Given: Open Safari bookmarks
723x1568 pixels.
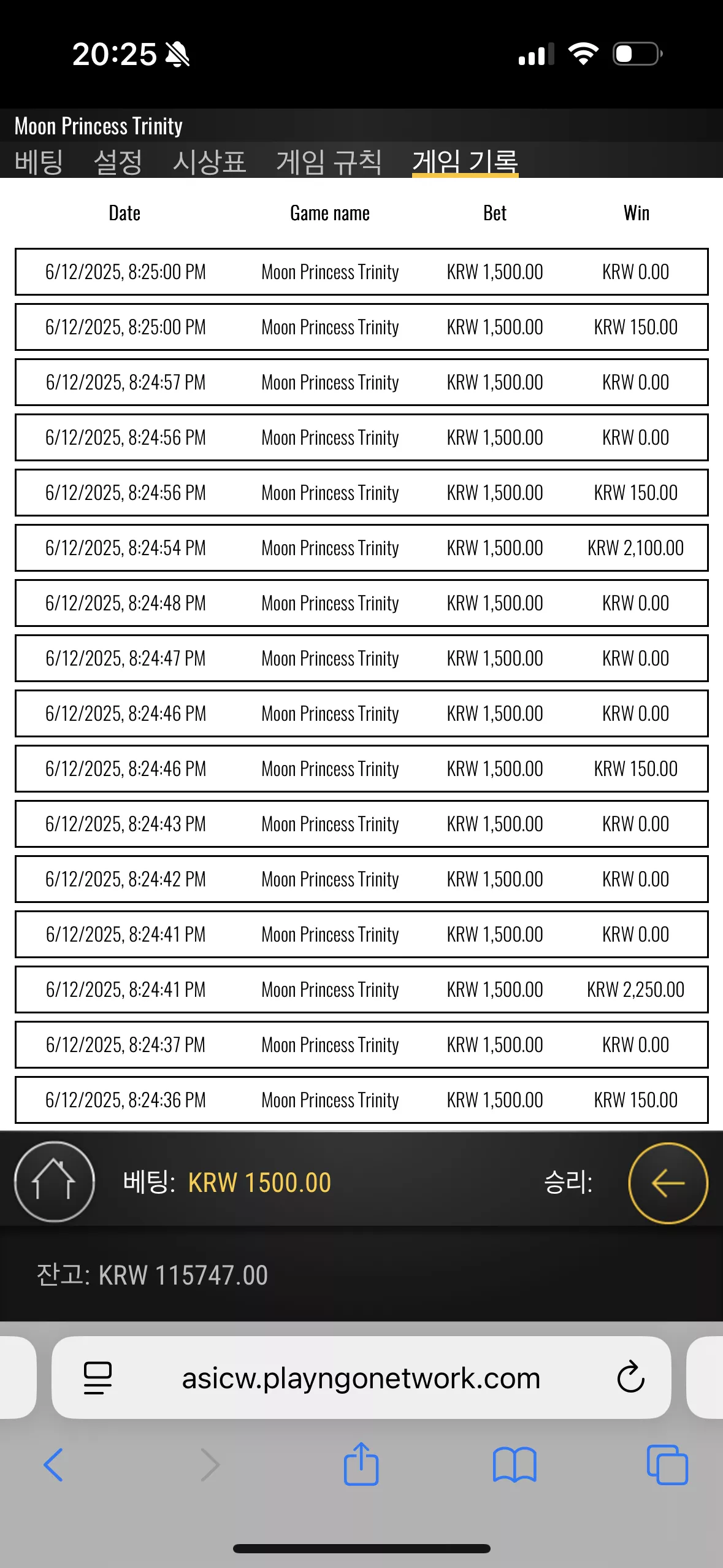Looking at the screenshot, I should [x=515, y=1465].
